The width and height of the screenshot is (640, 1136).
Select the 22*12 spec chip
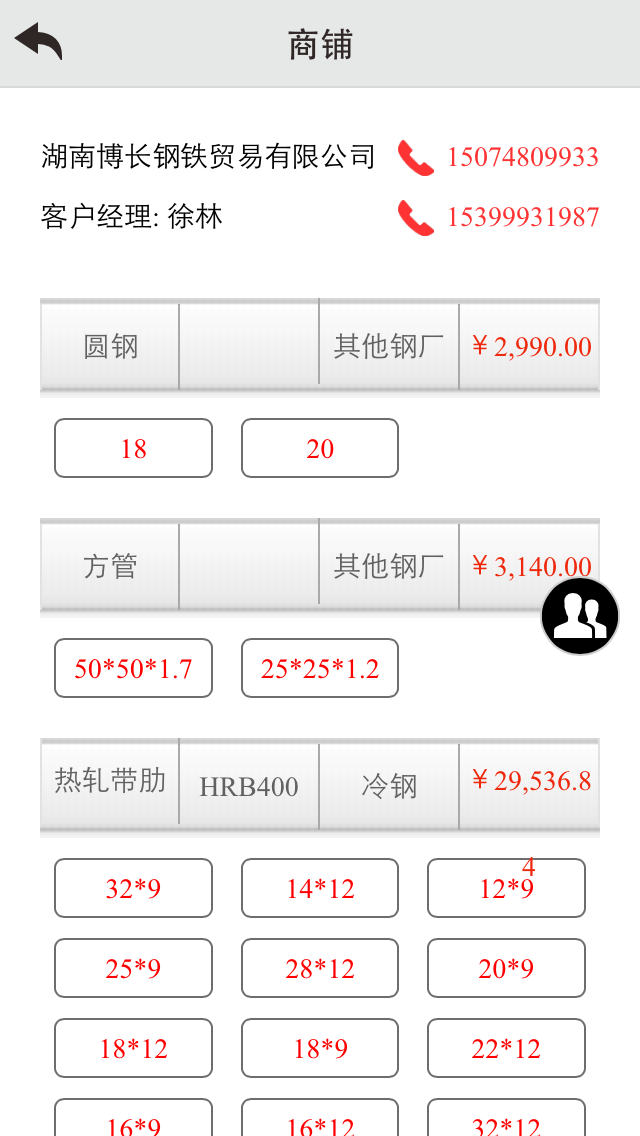pyautogui.click(x=506, y=1048)
